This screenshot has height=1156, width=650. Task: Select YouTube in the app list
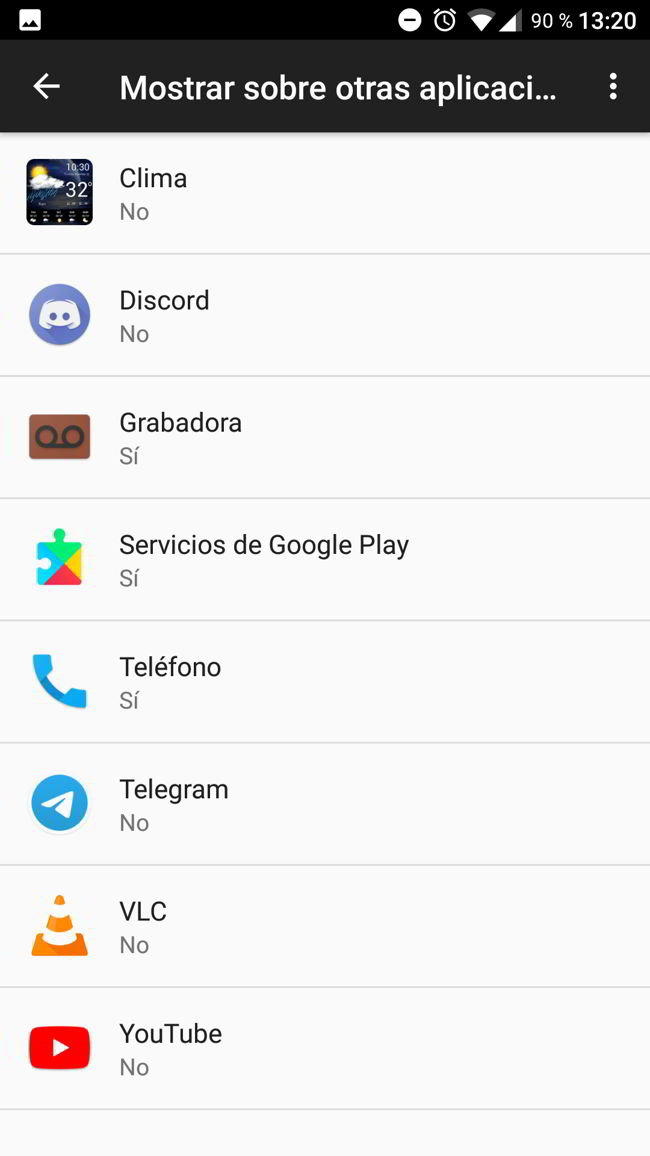(325, 1048)
